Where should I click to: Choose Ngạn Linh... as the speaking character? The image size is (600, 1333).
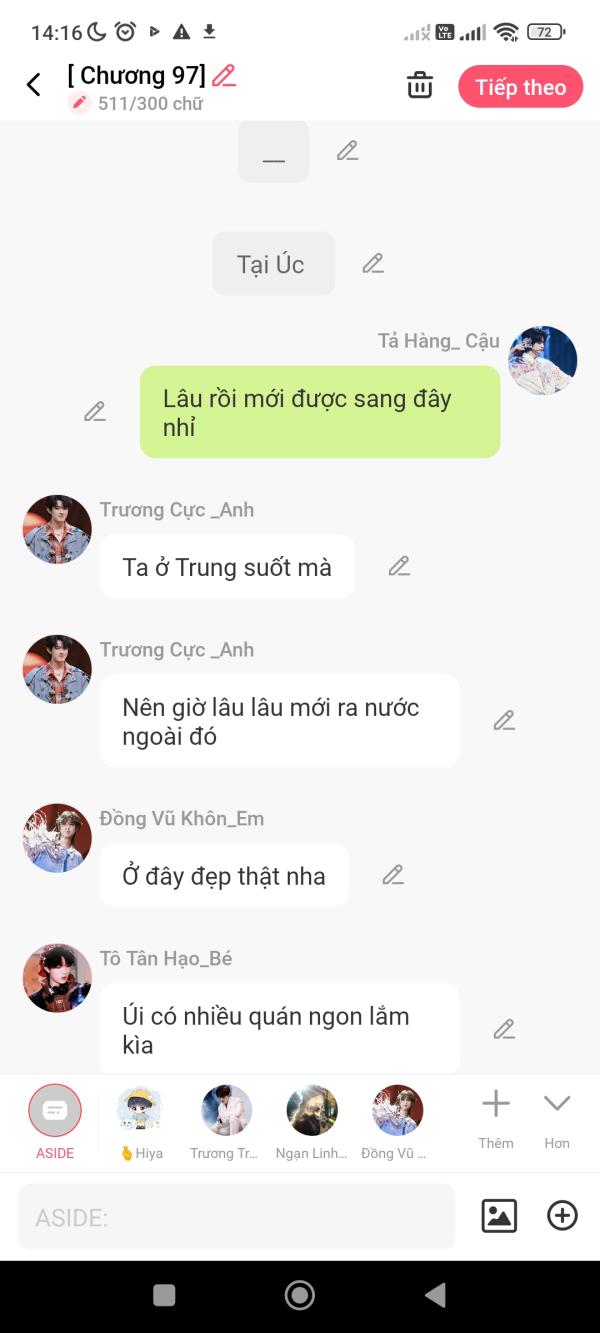[x=311, y=1122]
